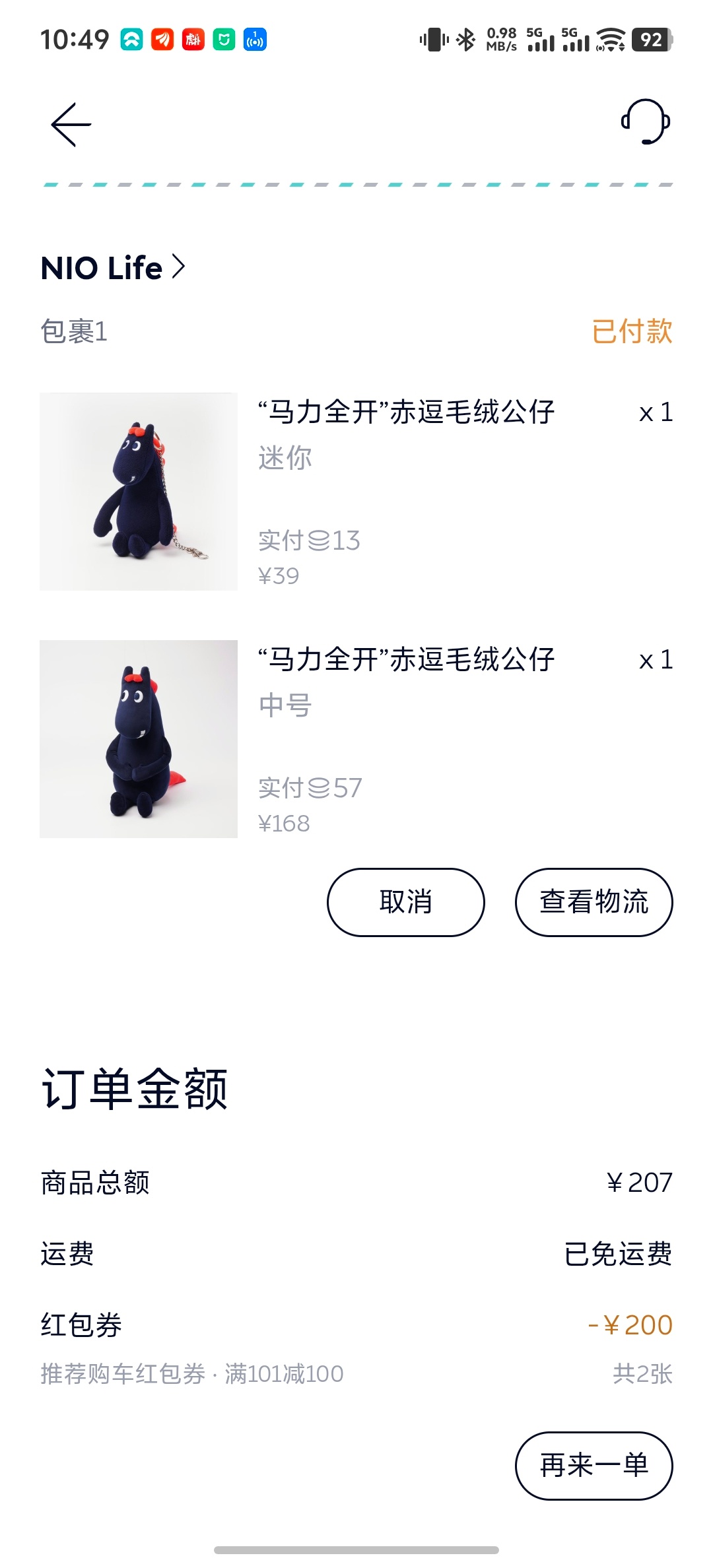Viewport: 713px width, 1568px height.
Task: Expand NIO Life store via the chevron
Action: pos(178,267)
